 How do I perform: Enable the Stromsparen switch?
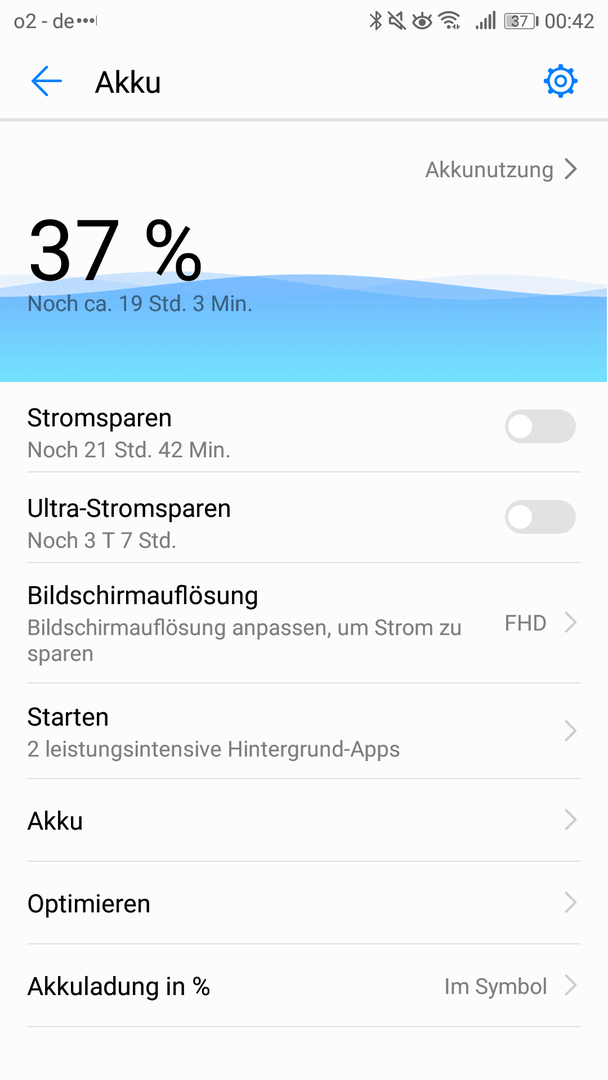click(540, 427)
